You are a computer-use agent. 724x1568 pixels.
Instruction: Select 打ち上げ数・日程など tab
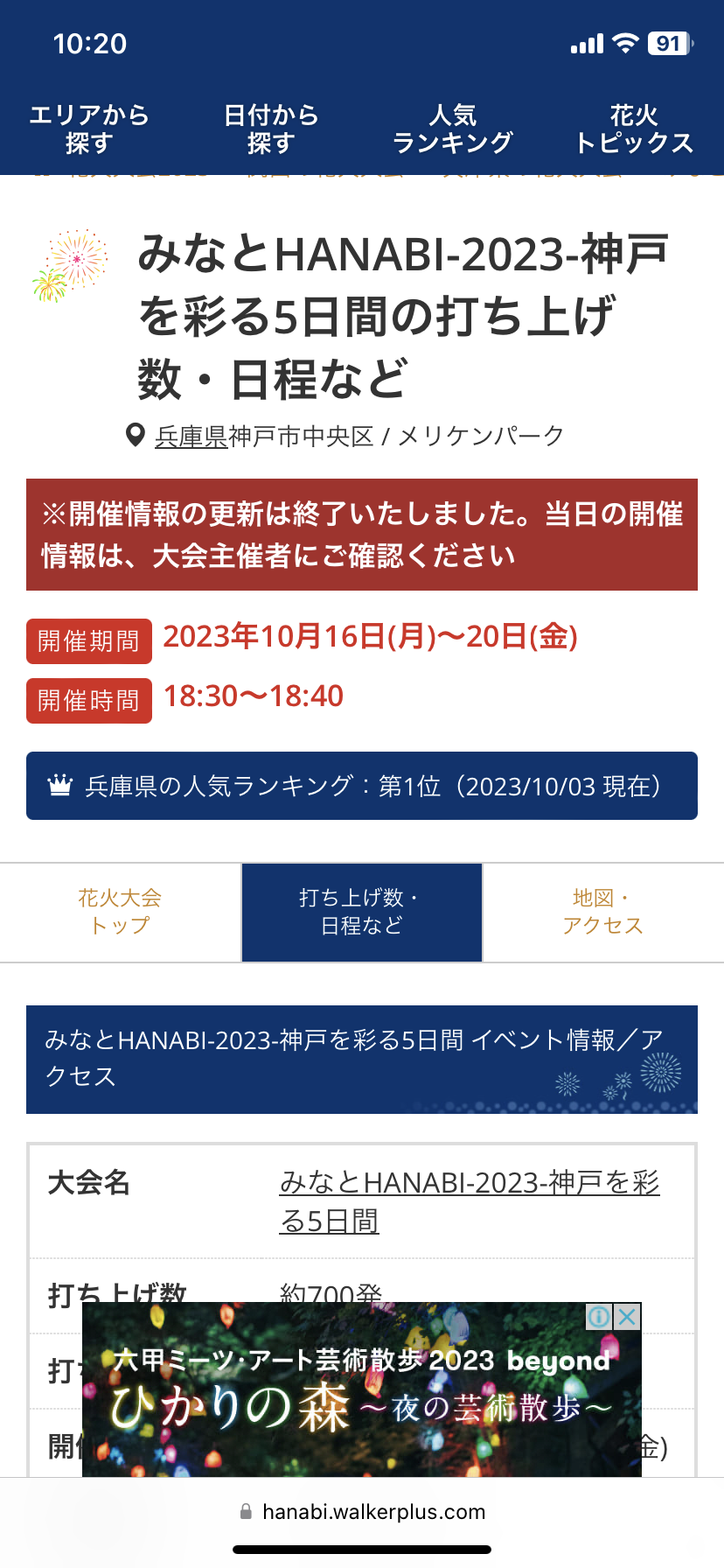click(362, 912)
